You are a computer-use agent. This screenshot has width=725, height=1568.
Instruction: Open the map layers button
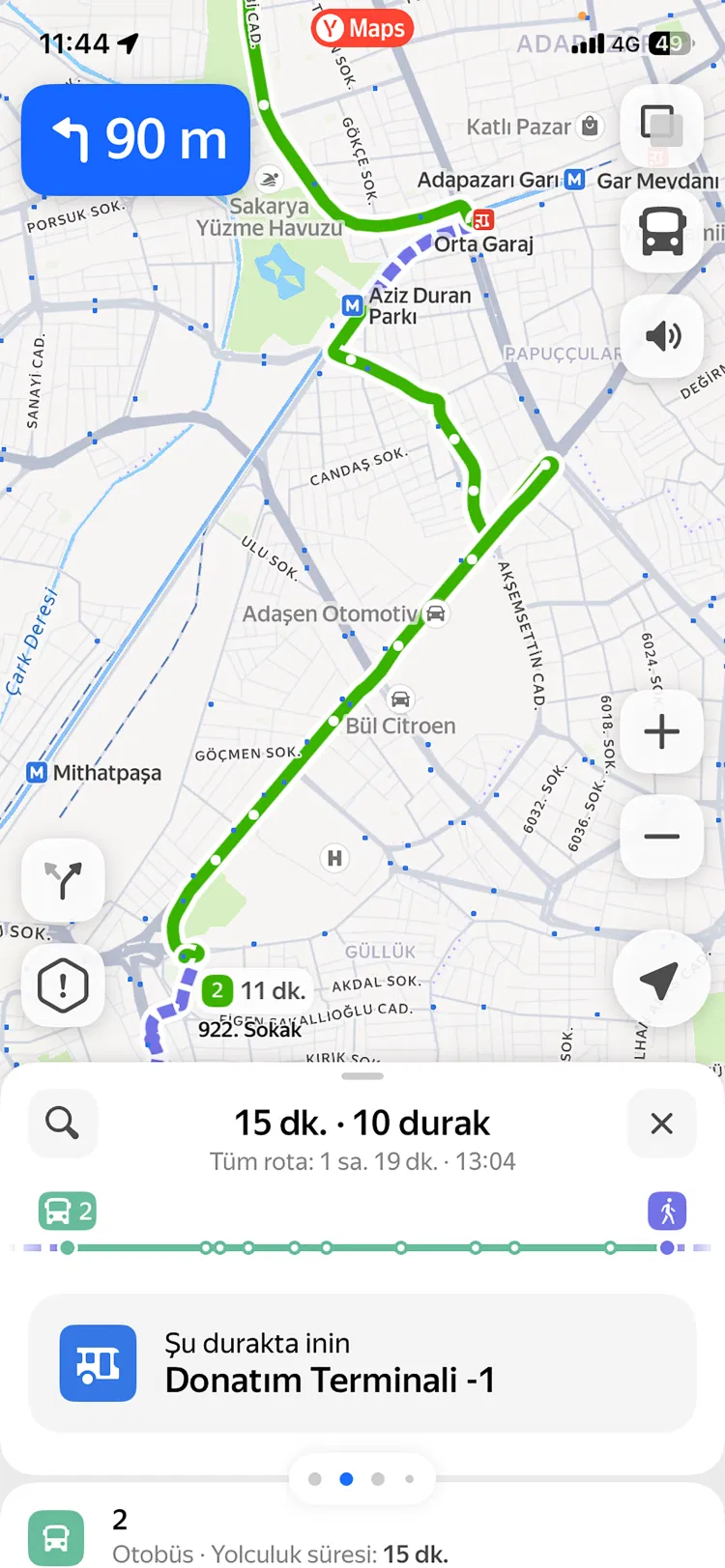662,127
